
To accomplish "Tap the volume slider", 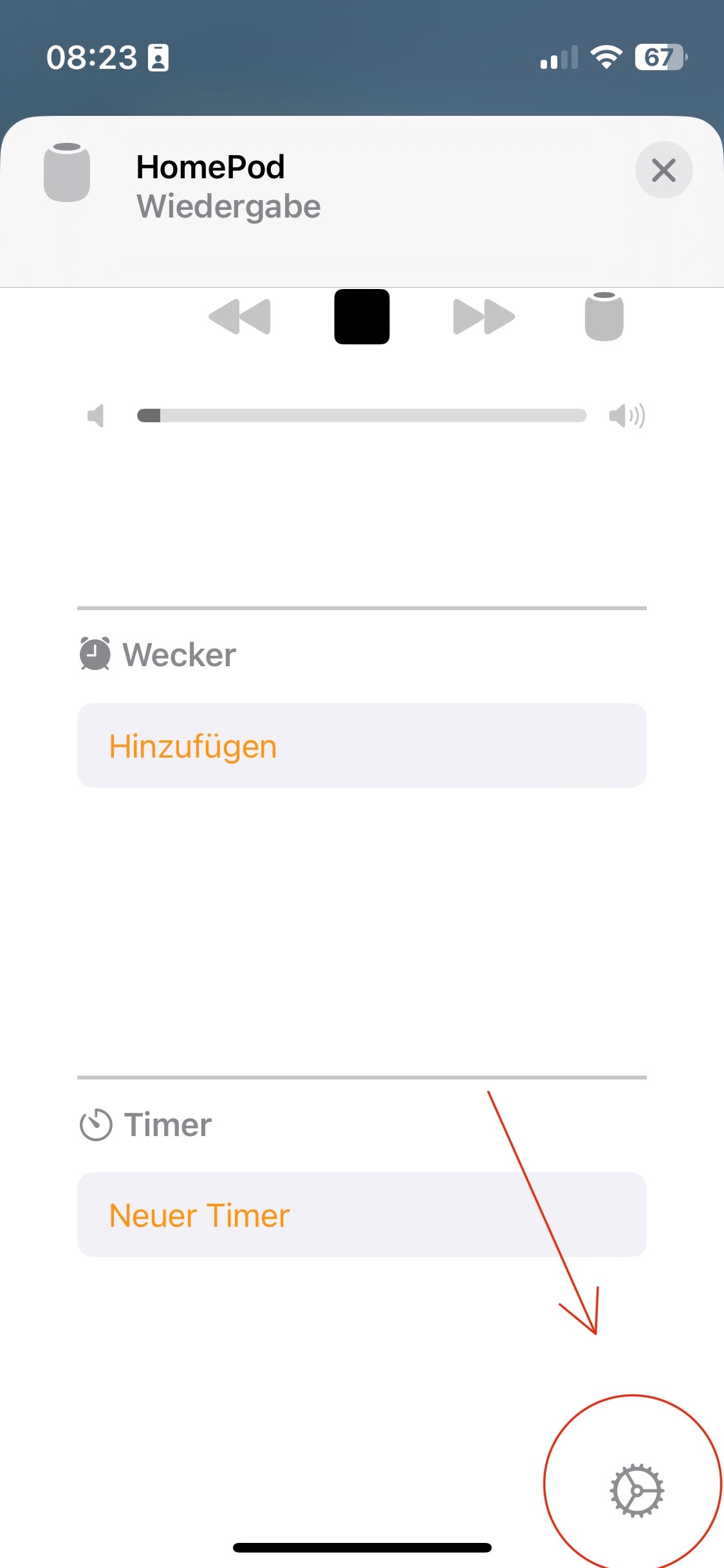I will 362,415.
